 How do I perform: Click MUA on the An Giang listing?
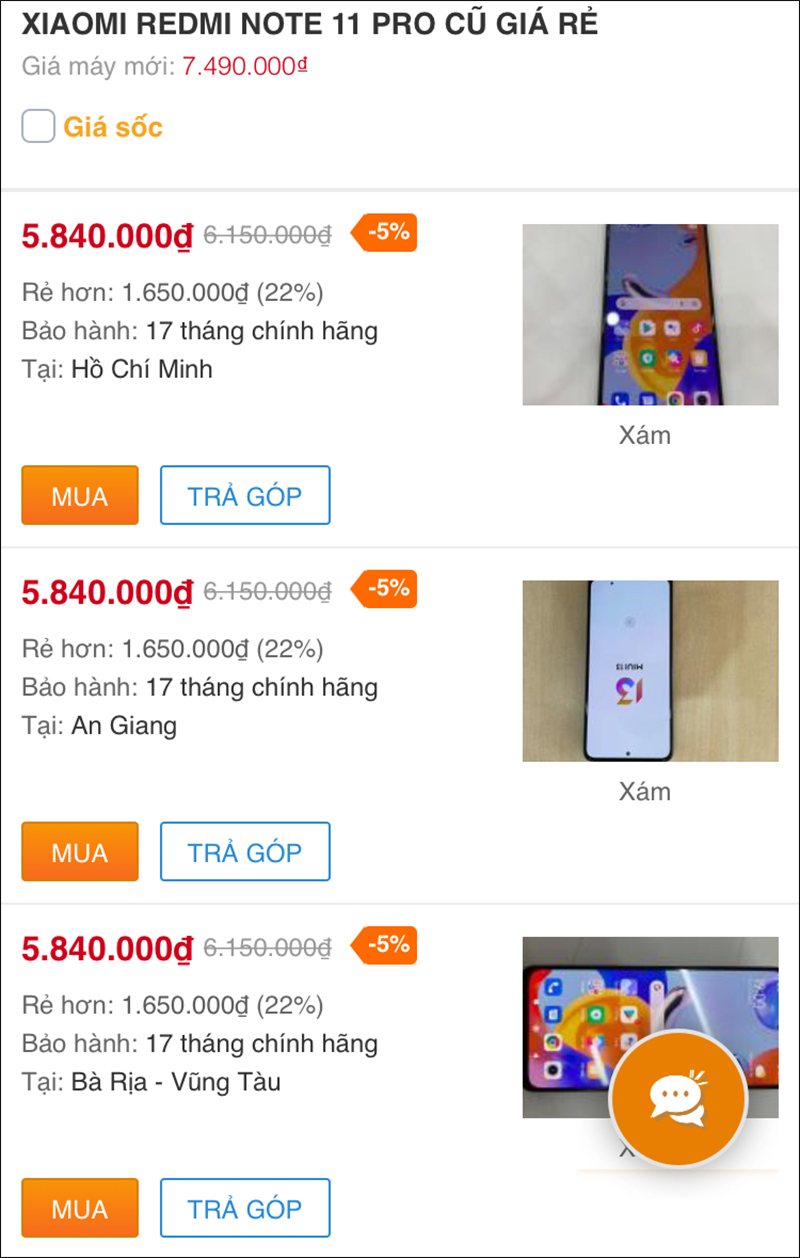pyautogui.click(x=79, y=851)
